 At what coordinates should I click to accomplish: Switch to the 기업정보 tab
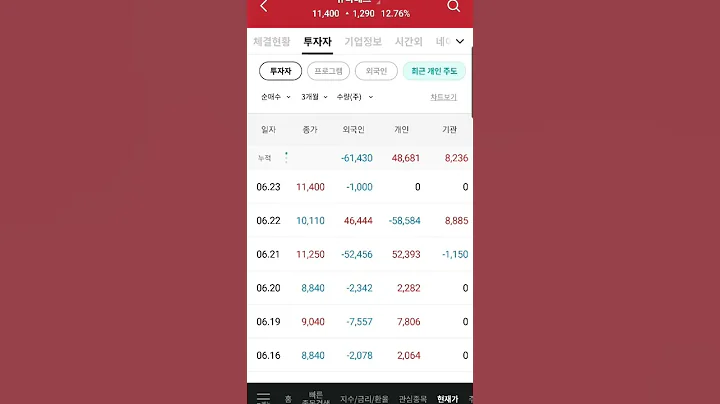(363, 42)
